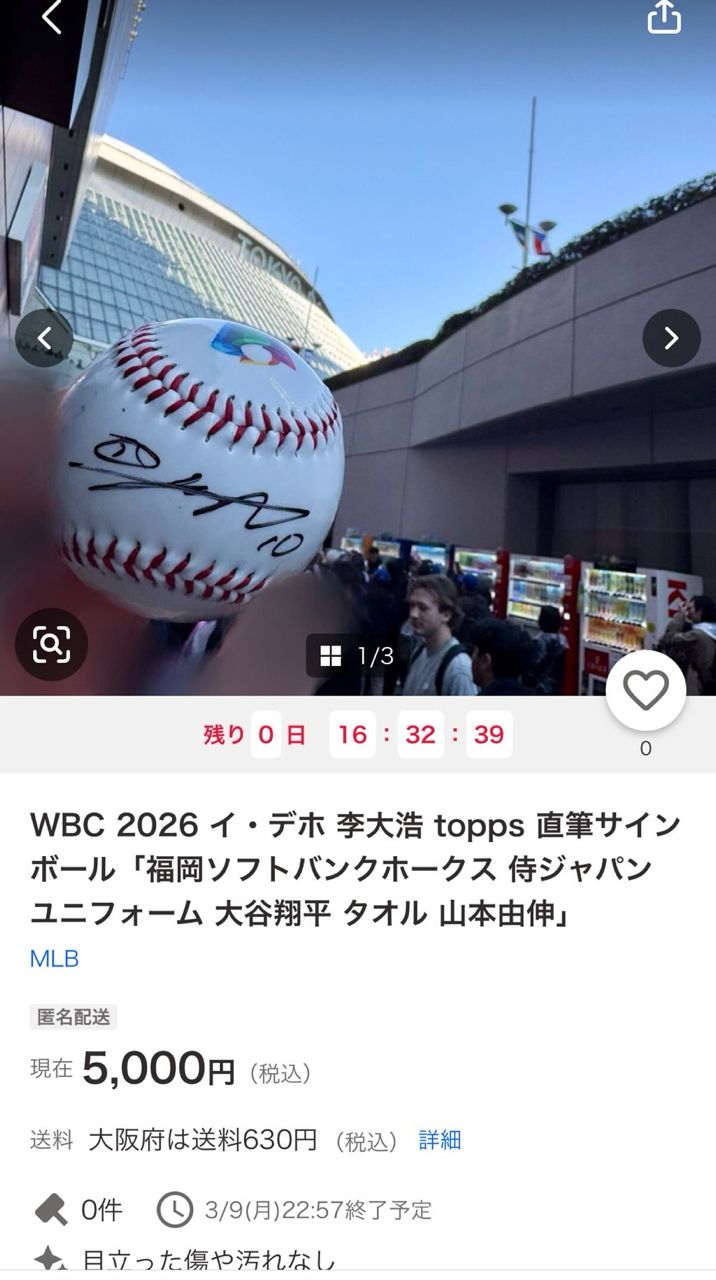Search similar items by image
The width and height of the screenshot is (716, 1280).
[51, 646]
